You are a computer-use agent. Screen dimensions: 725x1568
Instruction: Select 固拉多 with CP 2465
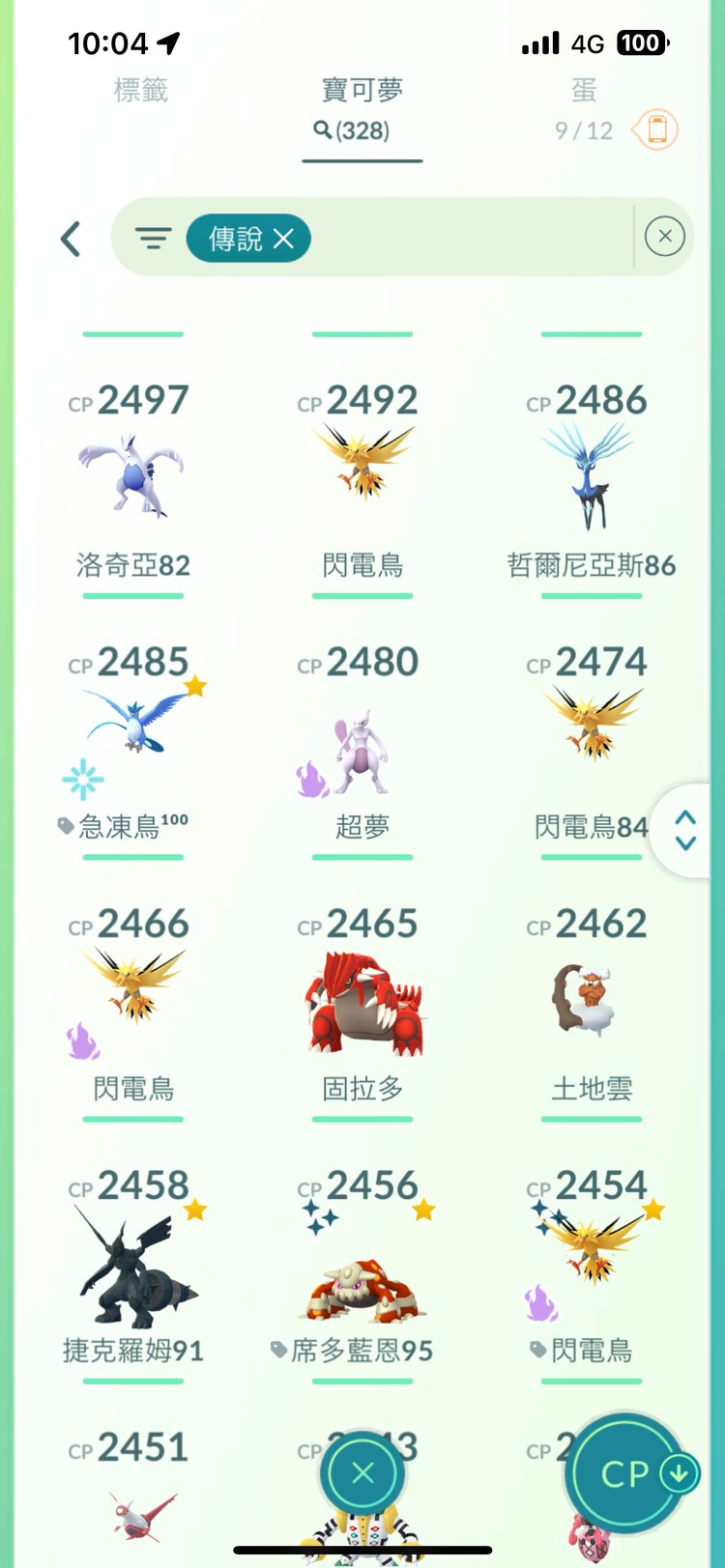362,1000
